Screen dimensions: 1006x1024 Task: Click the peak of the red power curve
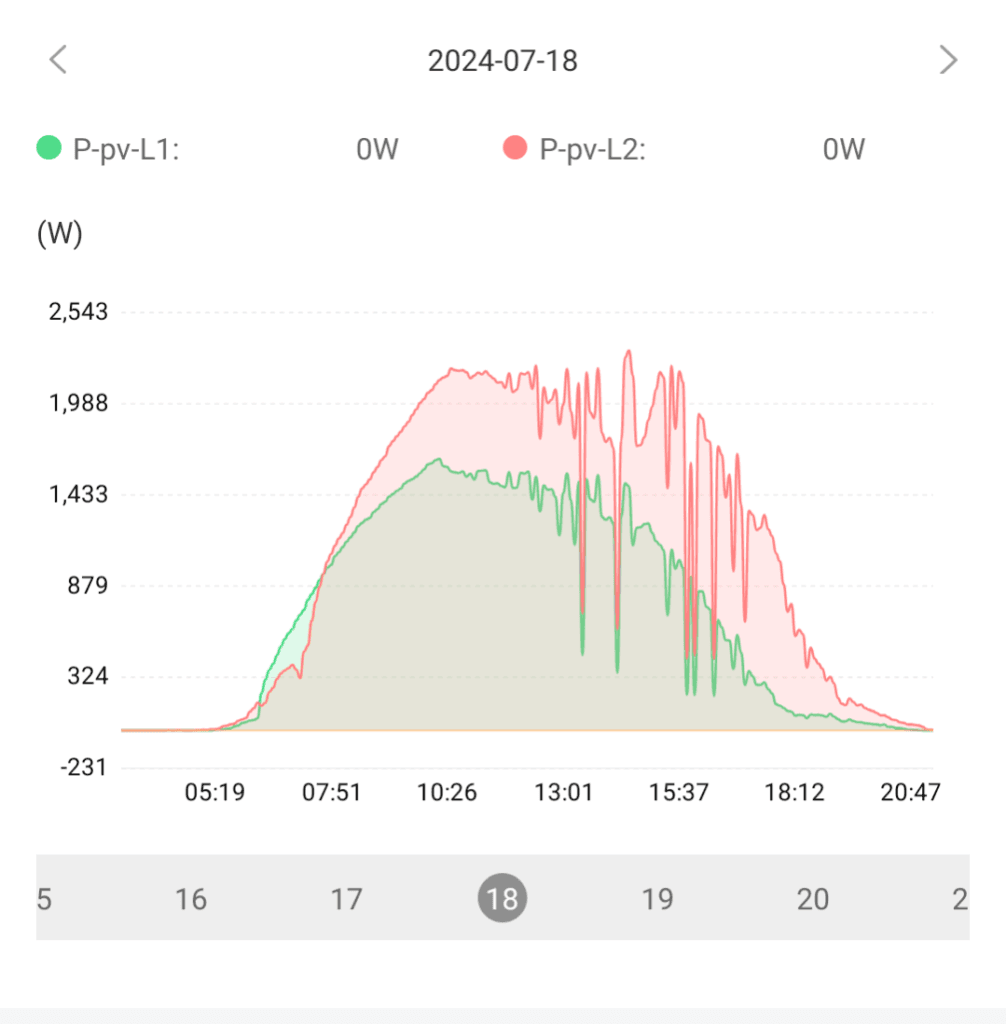(629, 353)
